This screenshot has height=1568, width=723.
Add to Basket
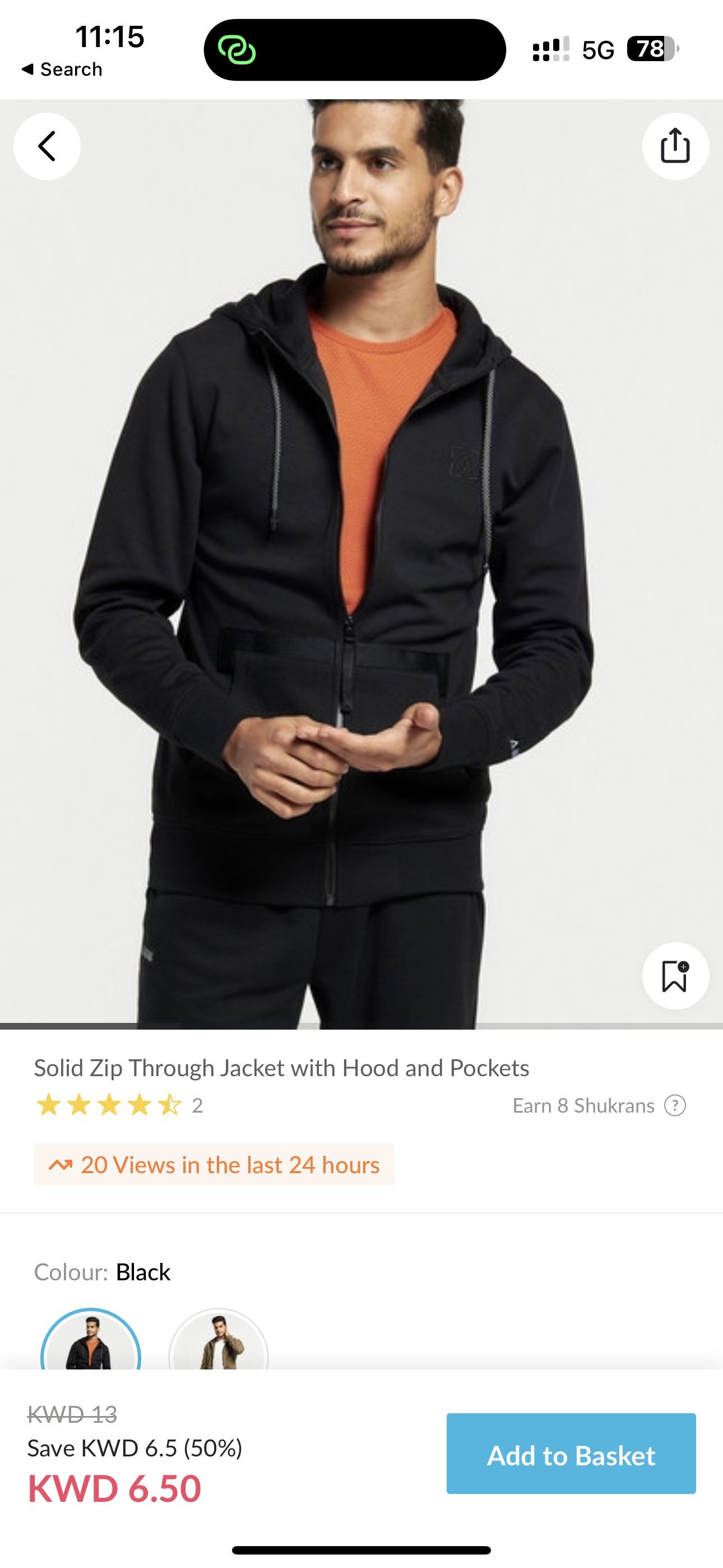[x=571, y=1454]
